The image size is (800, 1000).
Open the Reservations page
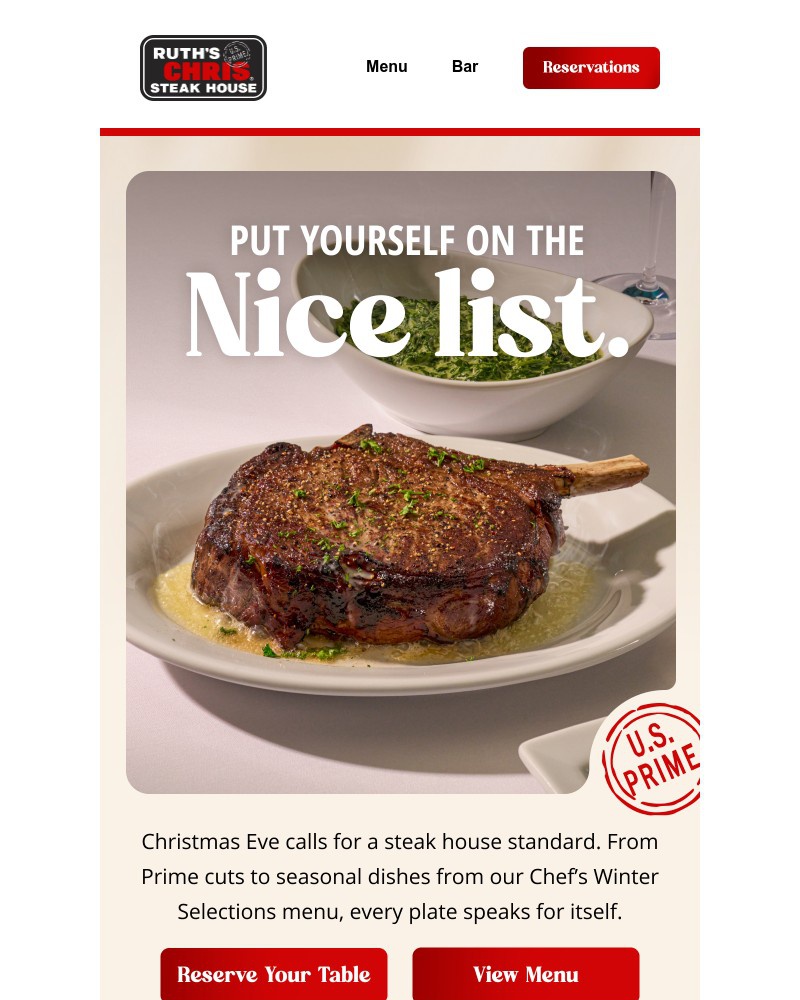(591, 67)
